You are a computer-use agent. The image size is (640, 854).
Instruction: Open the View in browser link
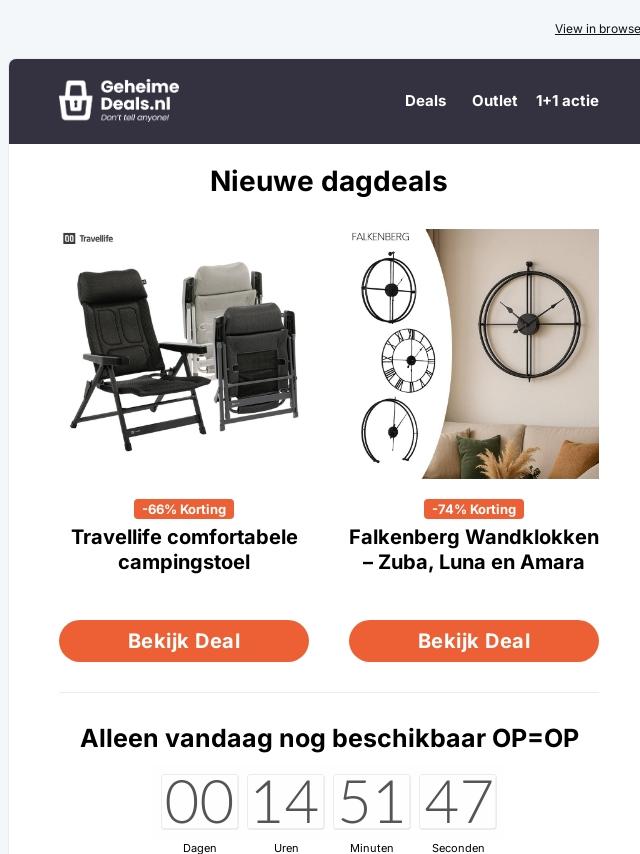coord(597,29)
